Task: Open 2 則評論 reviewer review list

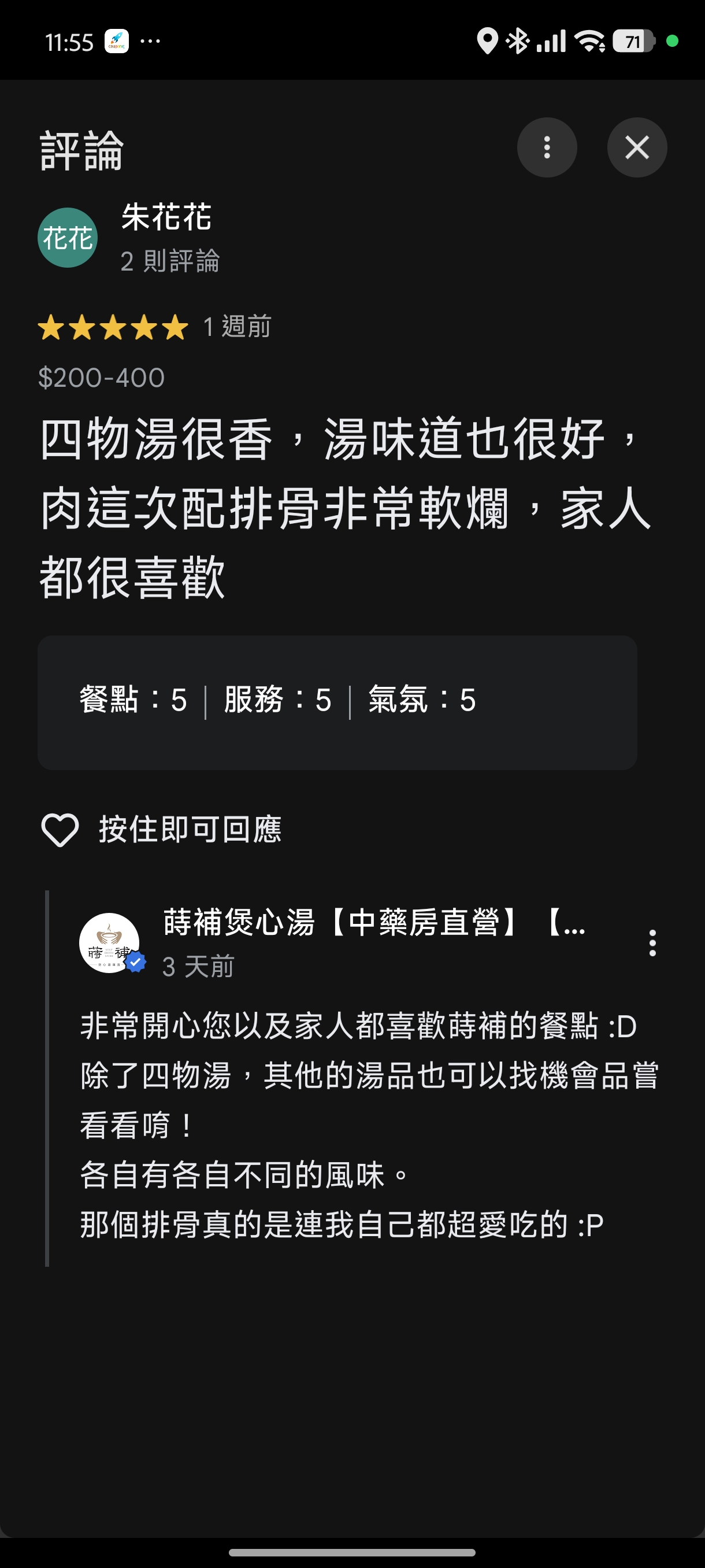Action: pyautogui.click(x=170, y=262)
